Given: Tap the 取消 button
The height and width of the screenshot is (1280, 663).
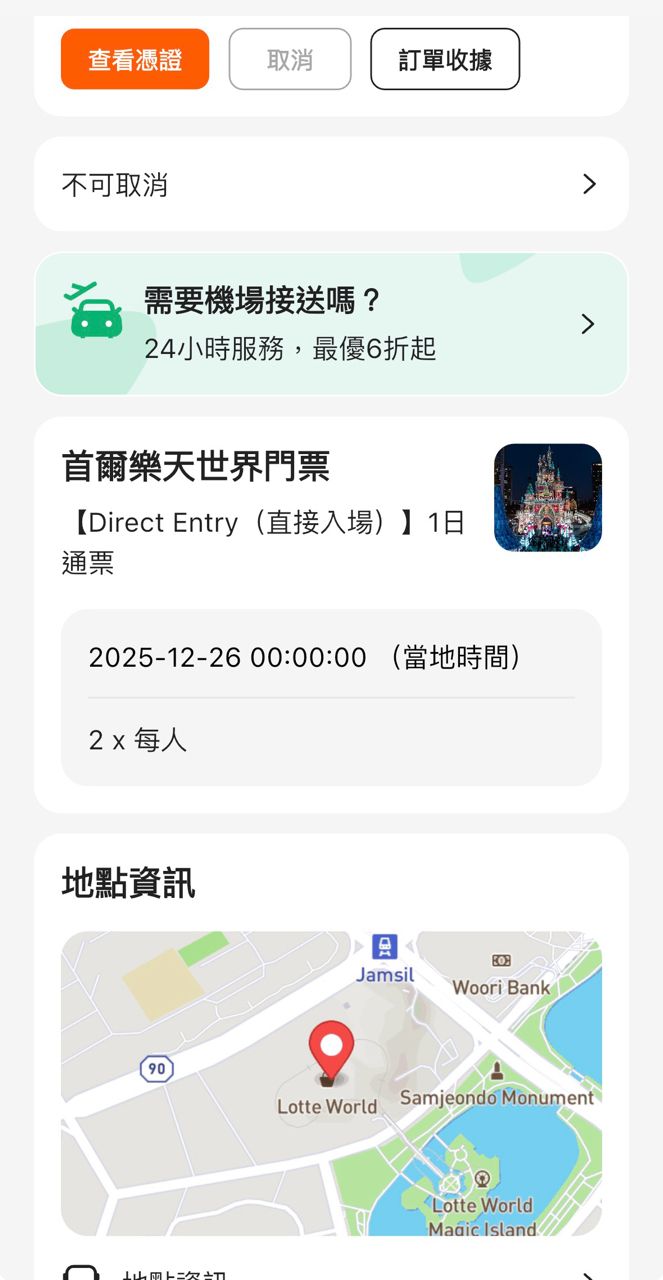Looking at the screenshot, I should 290,60.
